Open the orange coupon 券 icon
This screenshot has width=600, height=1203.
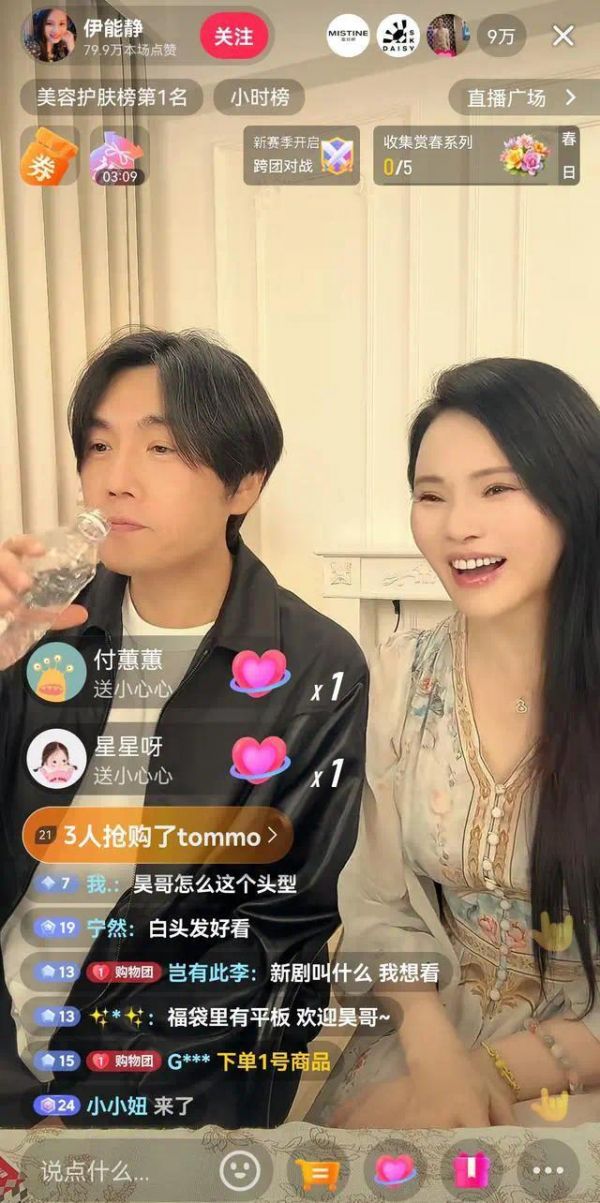point(49,156)
